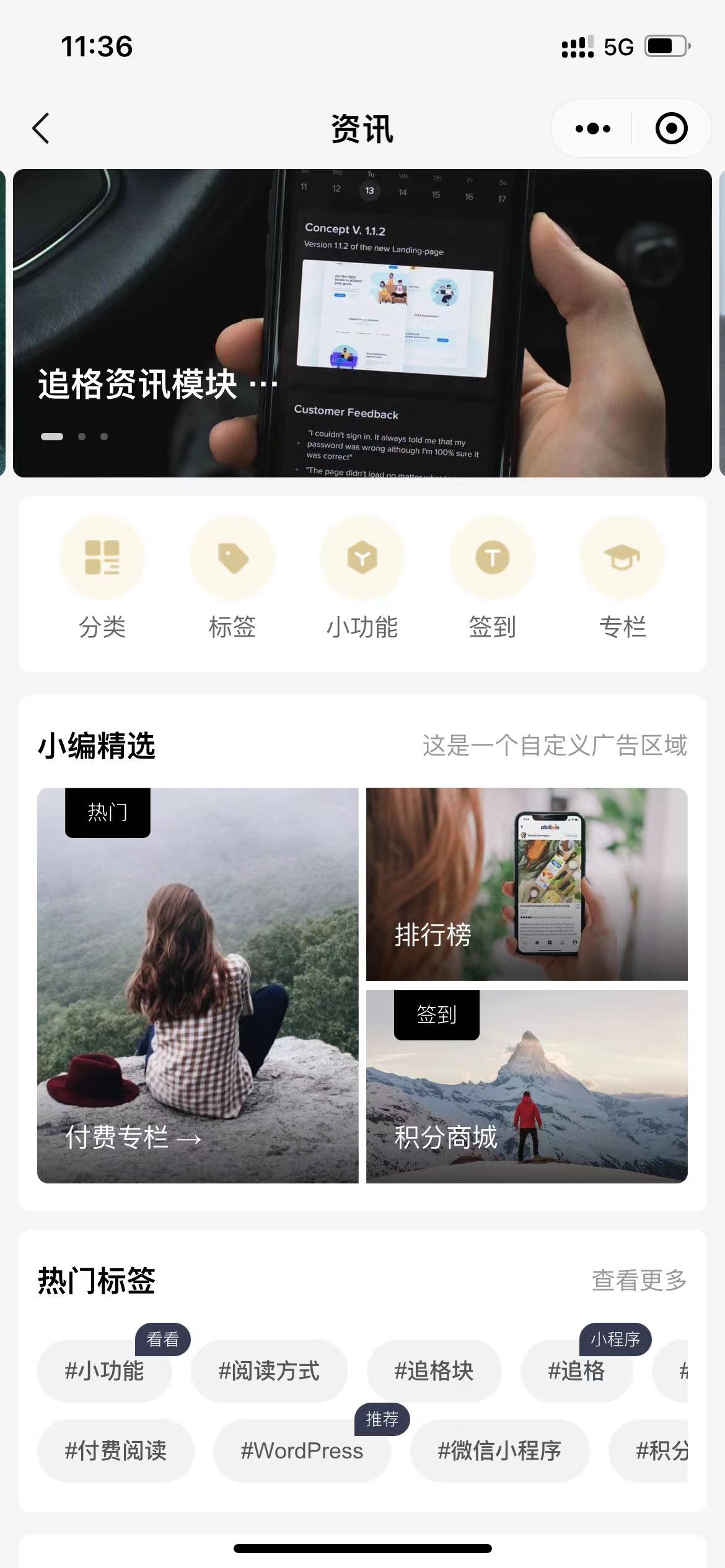Select the #阅读方式 tag

coord(269,1370)
